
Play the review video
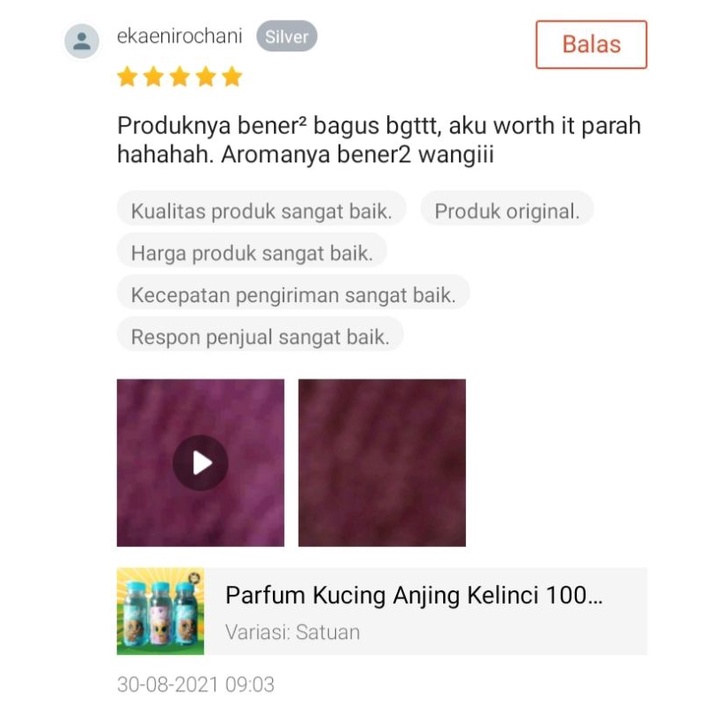click(x=200, y=463)
